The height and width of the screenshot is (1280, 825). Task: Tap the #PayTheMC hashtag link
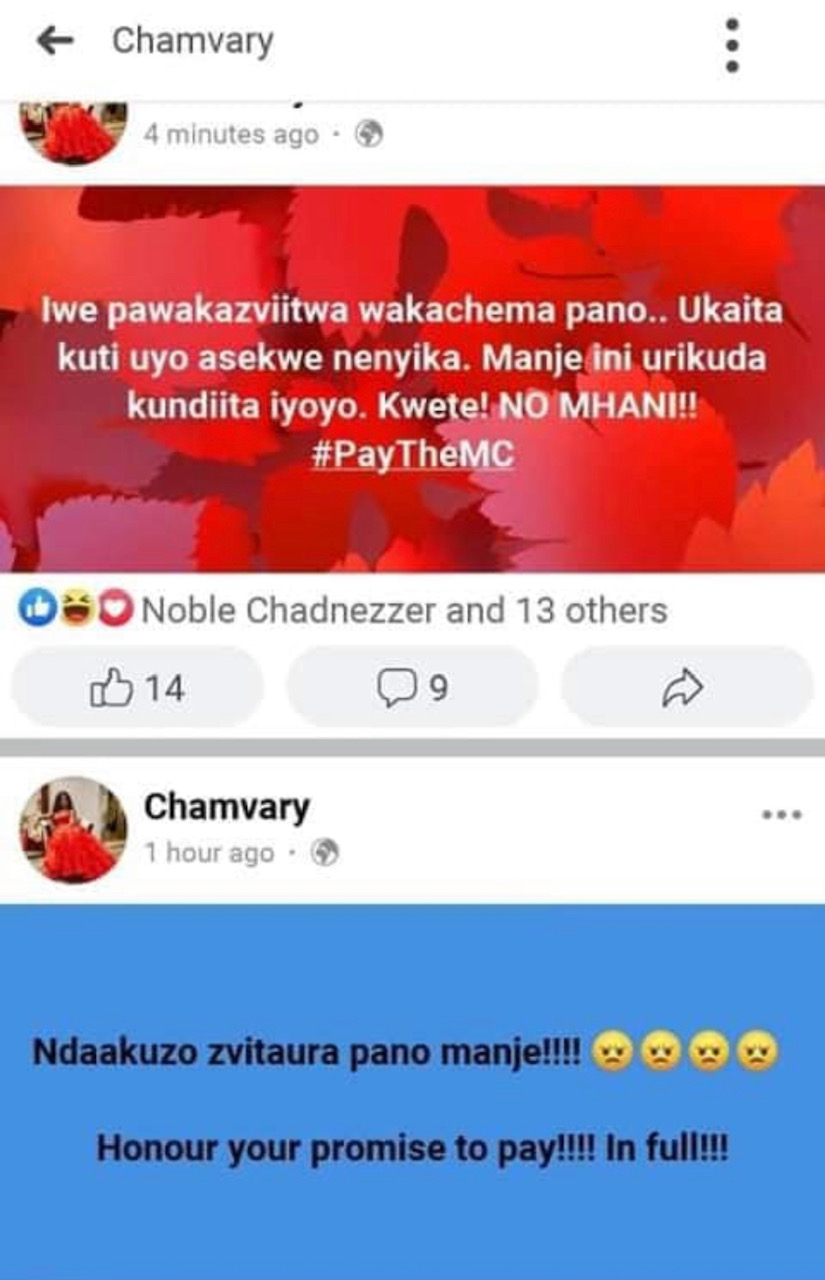[x=413, y=456]
